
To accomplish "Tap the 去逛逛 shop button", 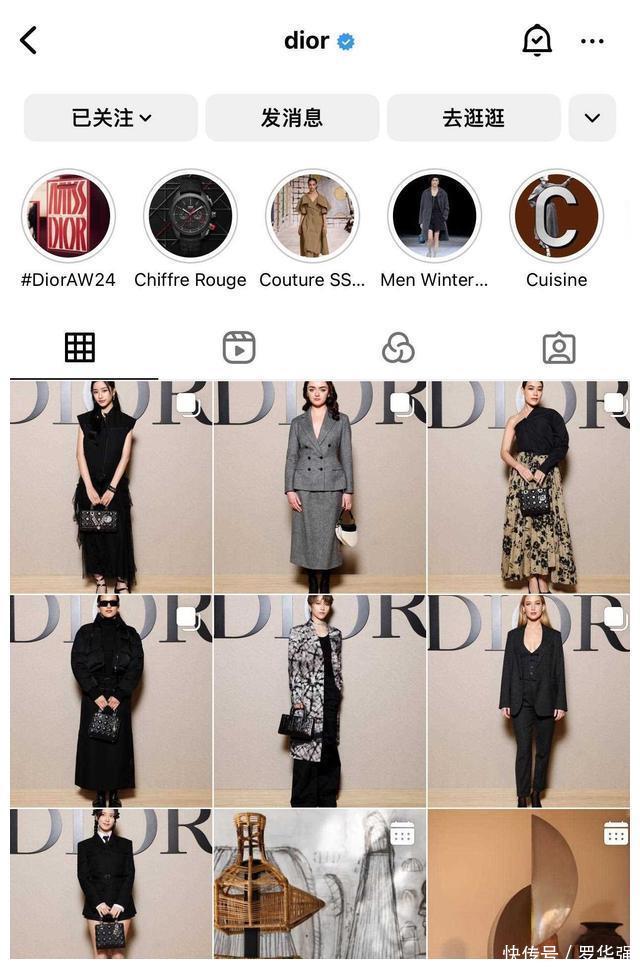I will (x=474, y=118).
